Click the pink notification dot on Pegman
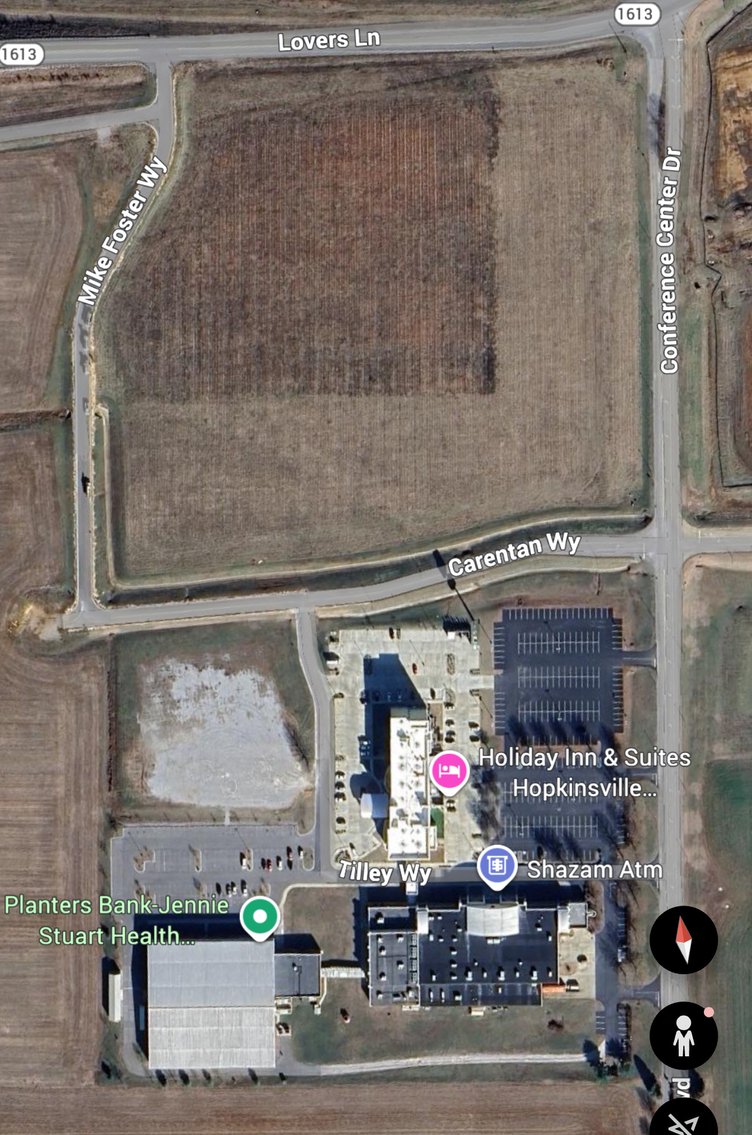Image resolution: width=752 pixels, height=1135 pixels. click(708, 1012)
